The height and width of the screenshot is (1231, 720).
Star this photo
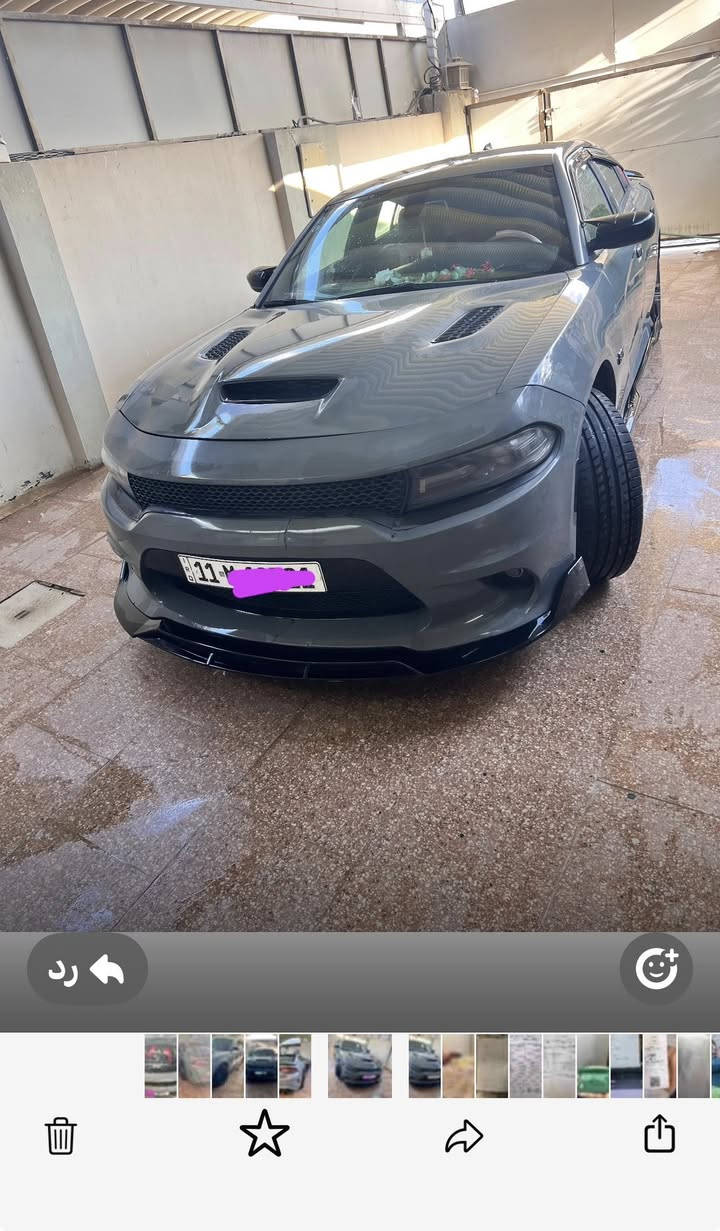[264, 1134]
